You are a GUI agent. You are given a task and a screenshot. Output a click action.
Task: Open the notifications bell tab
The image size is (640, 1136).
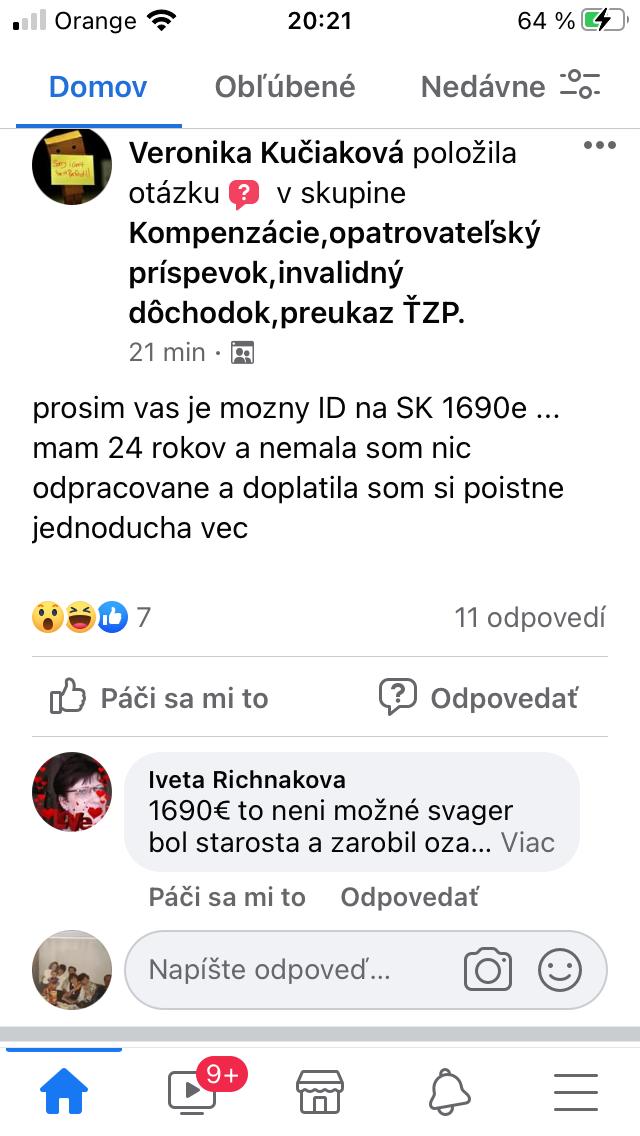(448, 1093)
